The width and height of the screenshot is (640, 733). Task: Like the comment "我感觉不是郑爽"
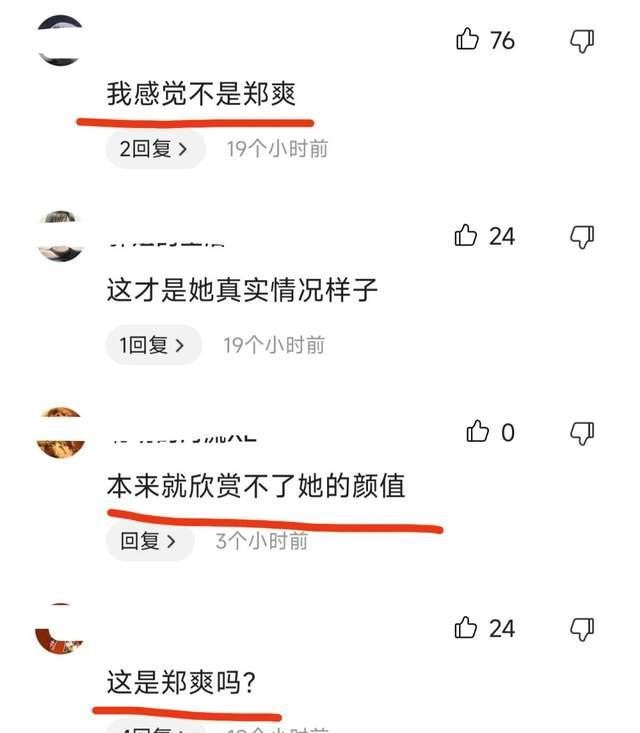[467, 40]
